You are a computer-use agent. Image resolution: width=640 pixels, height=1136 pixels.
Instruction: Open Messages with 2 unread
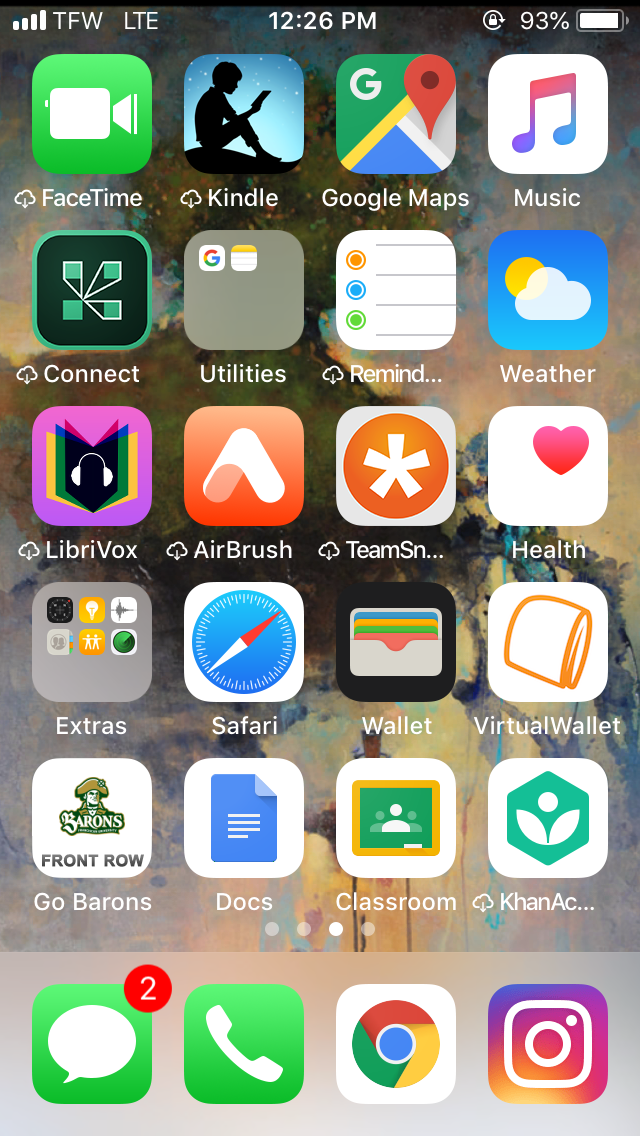[x=92, y=1044]
